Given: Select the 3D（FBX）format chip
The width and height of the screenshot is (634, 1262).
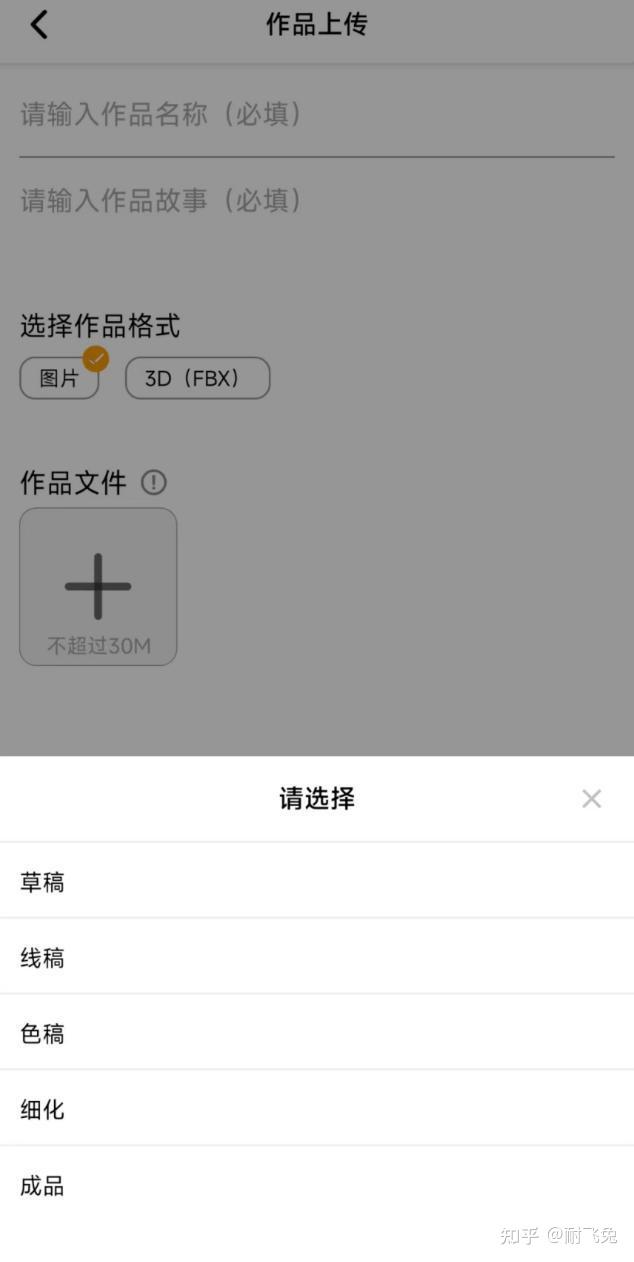Looking at the screenshot, I should coord(197,378).
